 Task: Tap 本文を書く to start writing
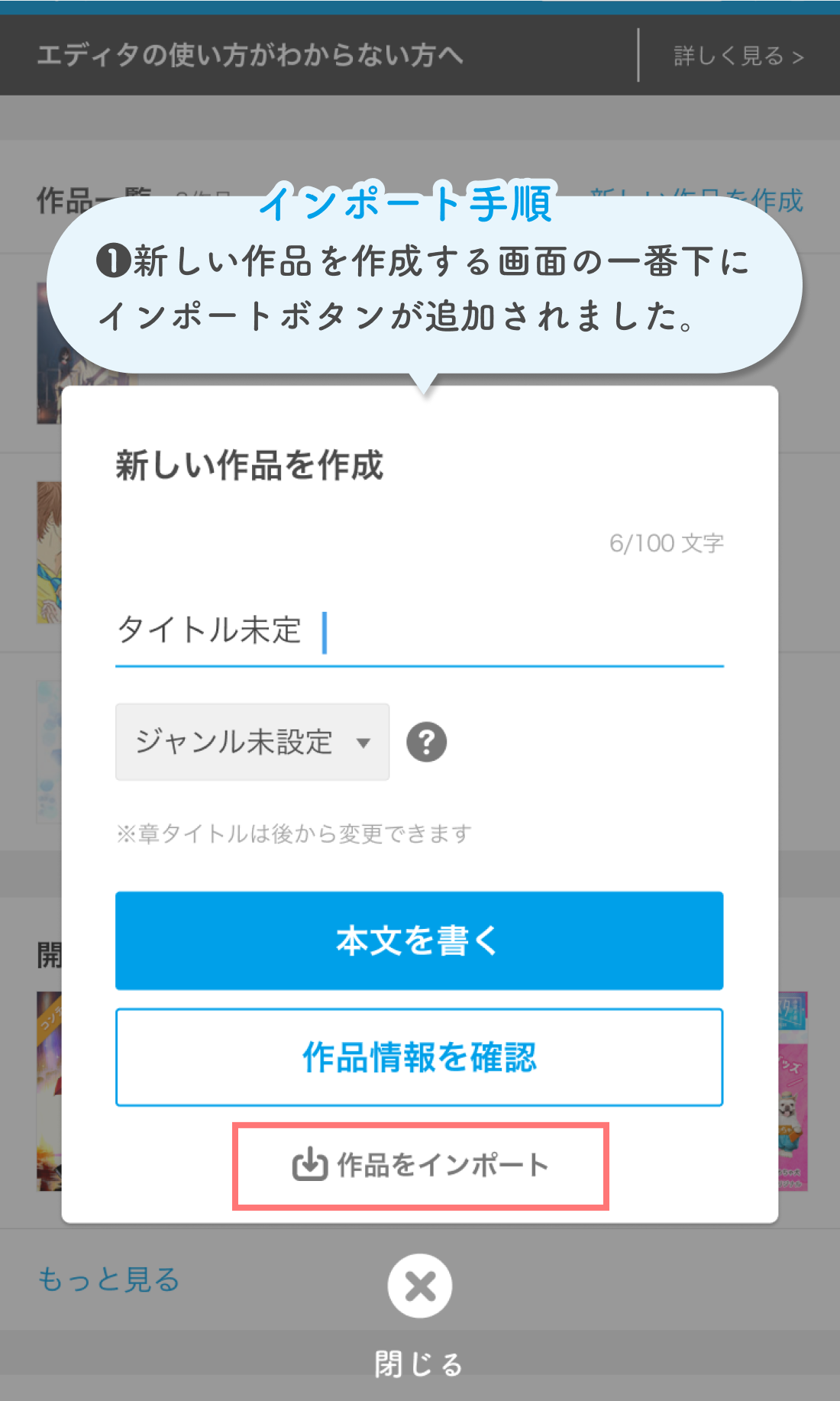tap(419, 940)
